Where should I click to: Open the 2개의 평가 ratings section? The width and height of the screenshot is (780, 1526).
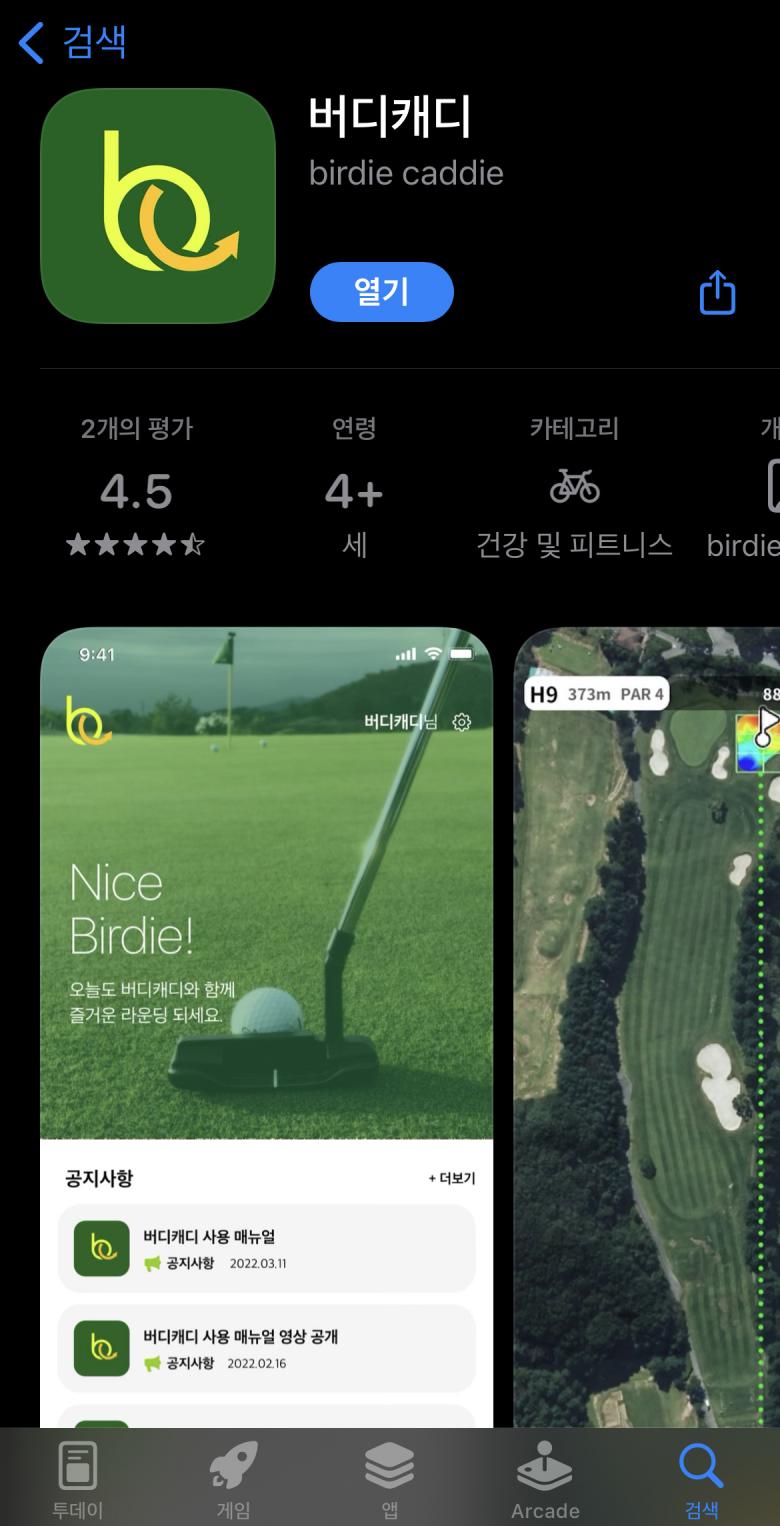point(136,488)
